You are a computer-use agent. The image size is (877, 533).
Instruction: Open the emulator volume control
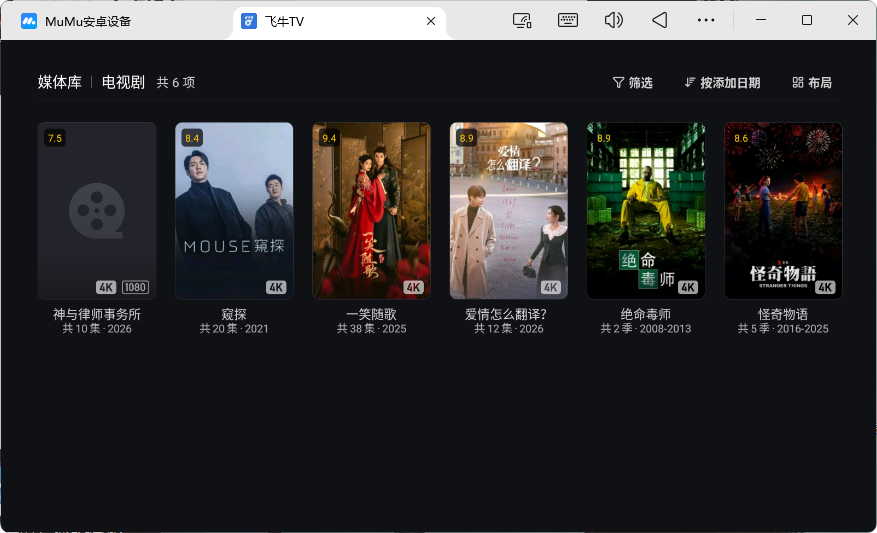(x=613, y=20)
